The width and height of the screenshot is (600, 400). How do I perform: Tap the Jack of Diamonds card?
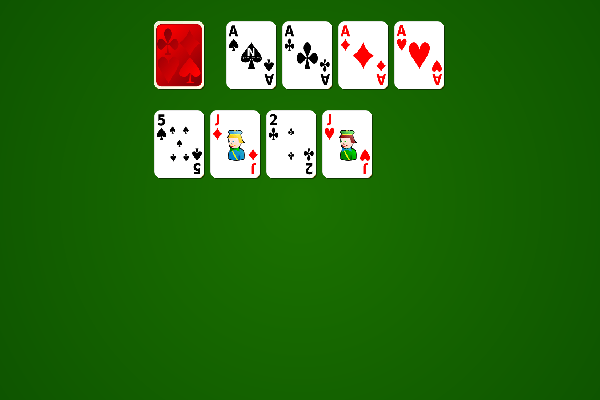click(235, 144)
